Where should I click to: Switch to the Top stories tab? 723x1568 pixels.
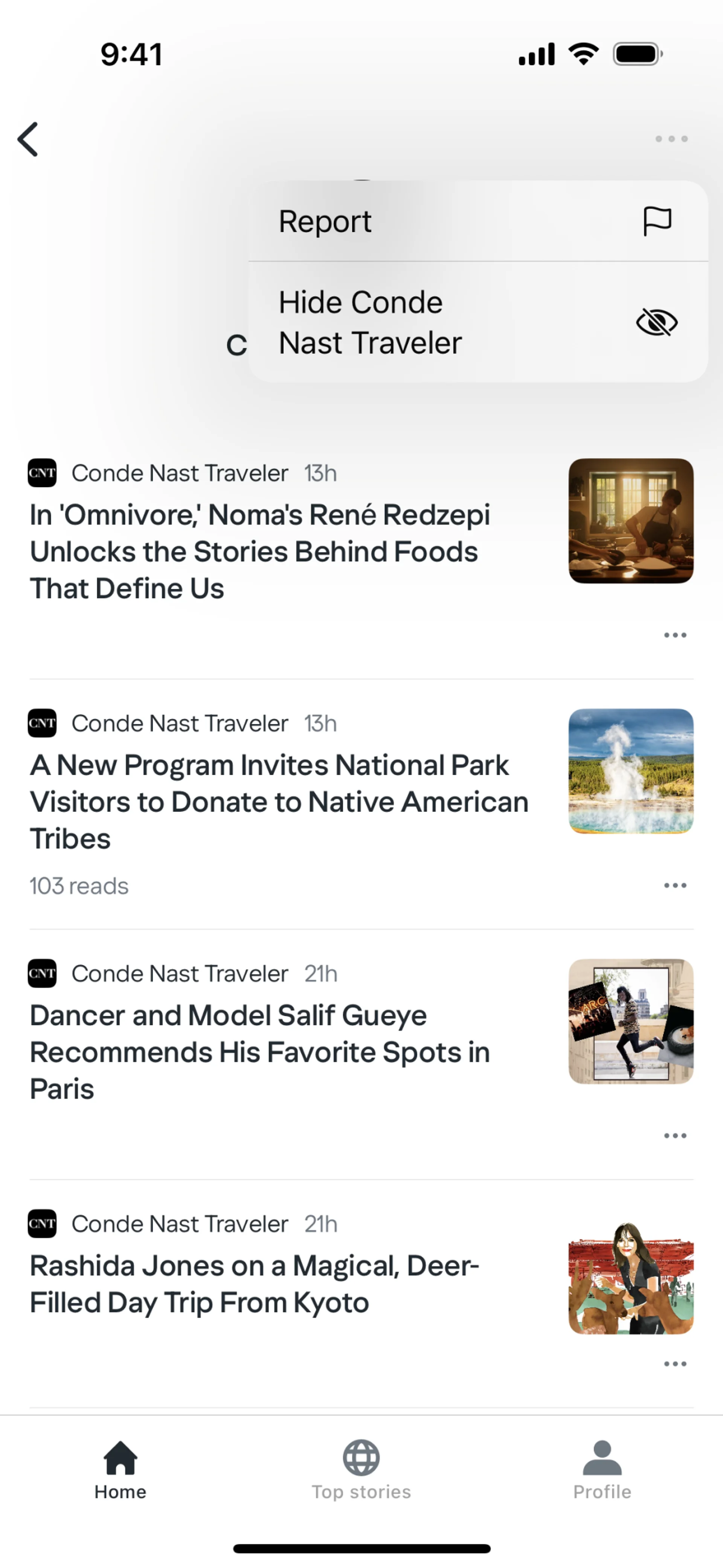coord(361,1469)
